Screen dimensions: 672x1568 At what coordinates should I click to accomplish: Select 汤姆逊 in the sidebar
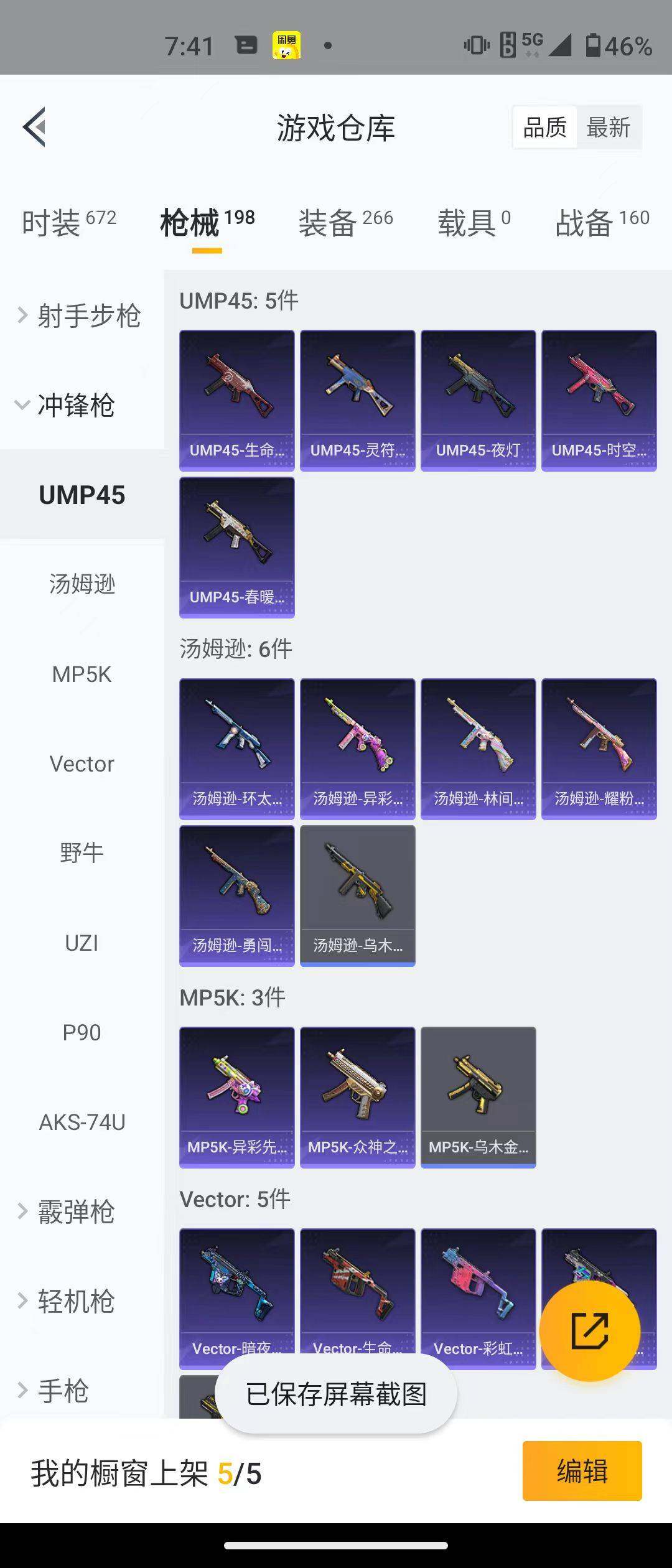click(82, 584)
